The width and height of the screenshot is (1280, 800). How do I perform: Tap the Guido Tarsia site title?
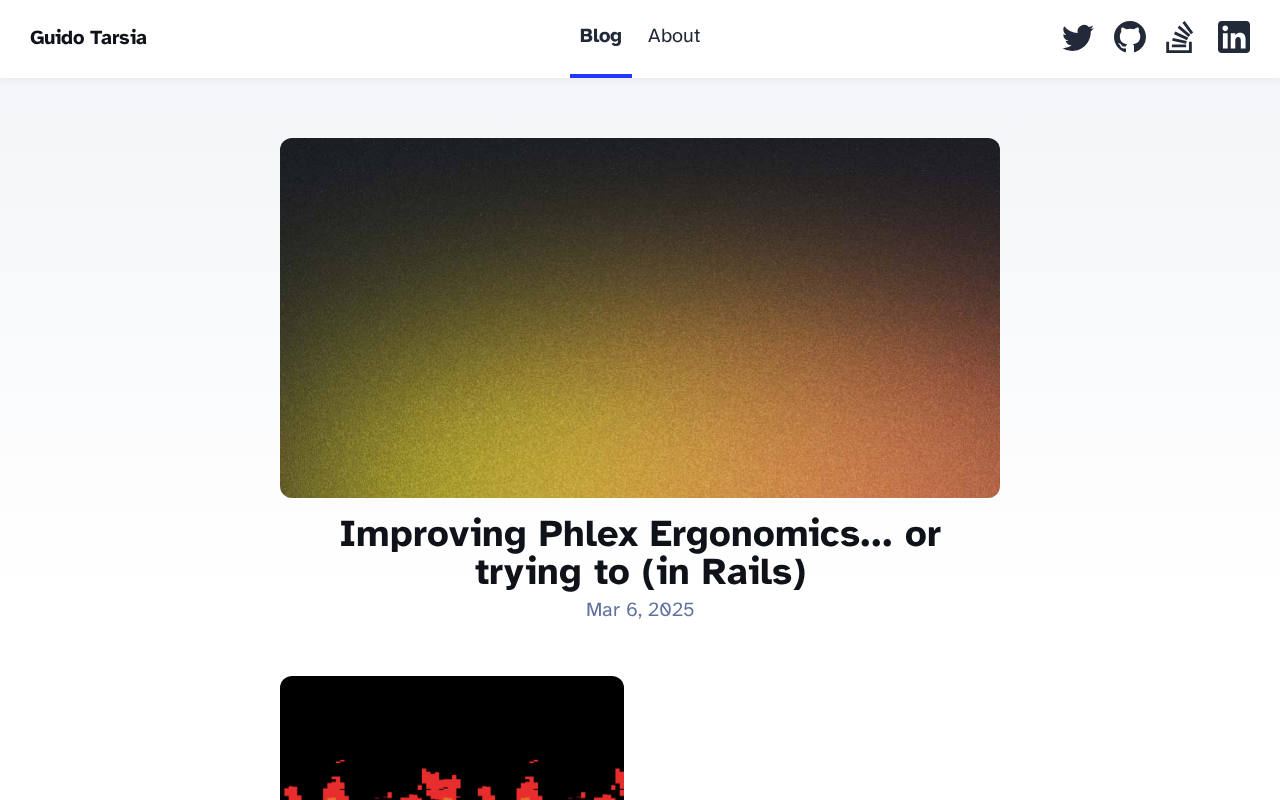88,38
